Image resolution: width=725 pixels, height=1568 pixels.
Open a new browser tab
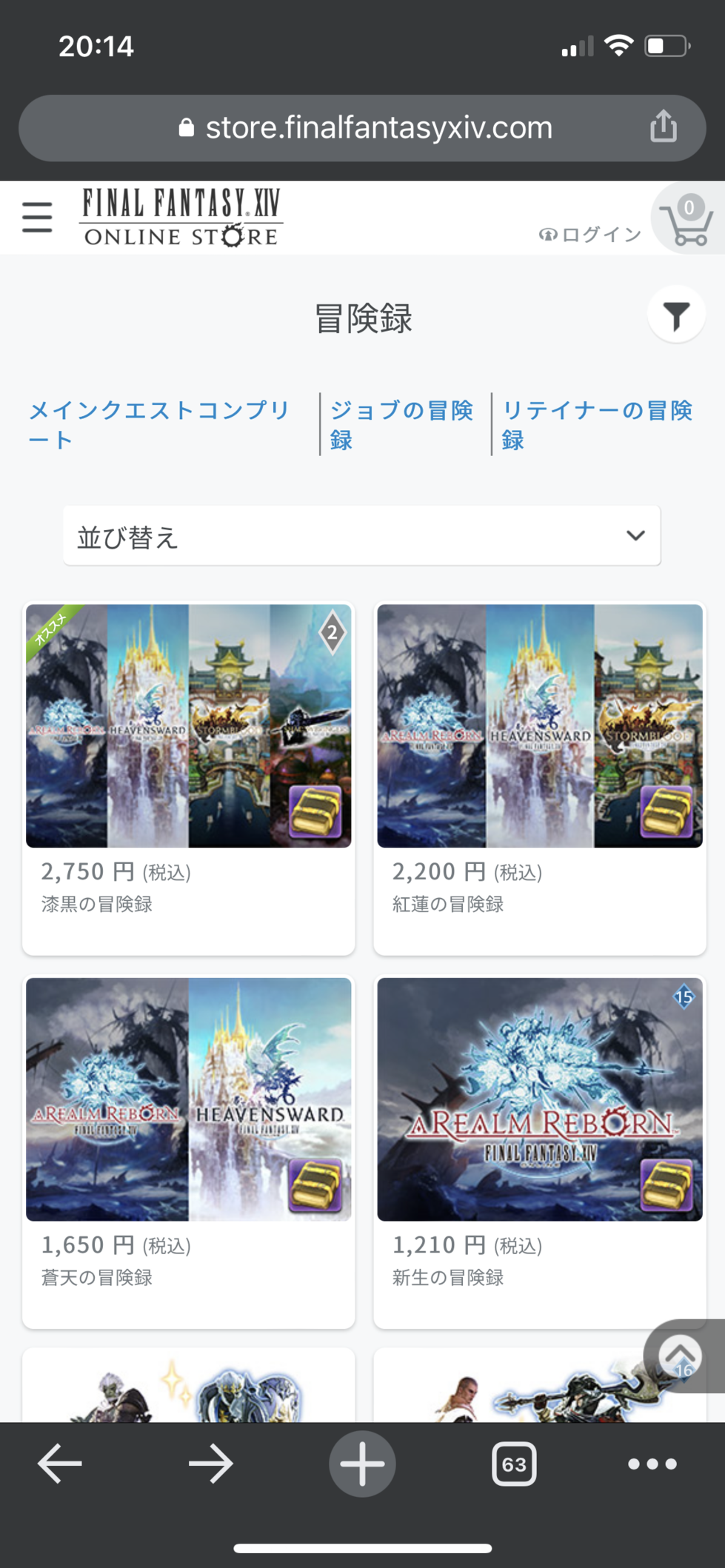[x=362, y=1464]
